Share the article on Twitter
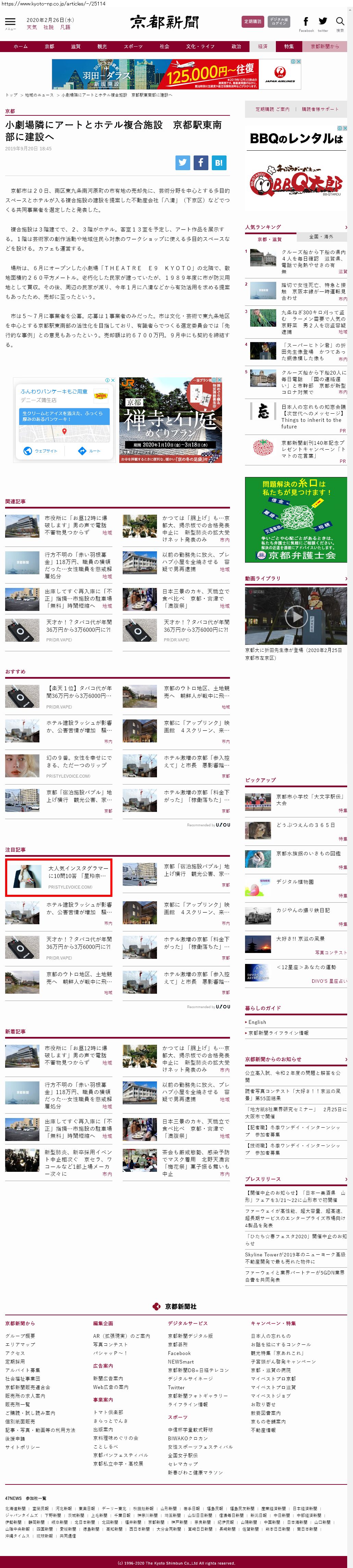Viewport: 353px width, 1568px height. [x=183, y=163]
